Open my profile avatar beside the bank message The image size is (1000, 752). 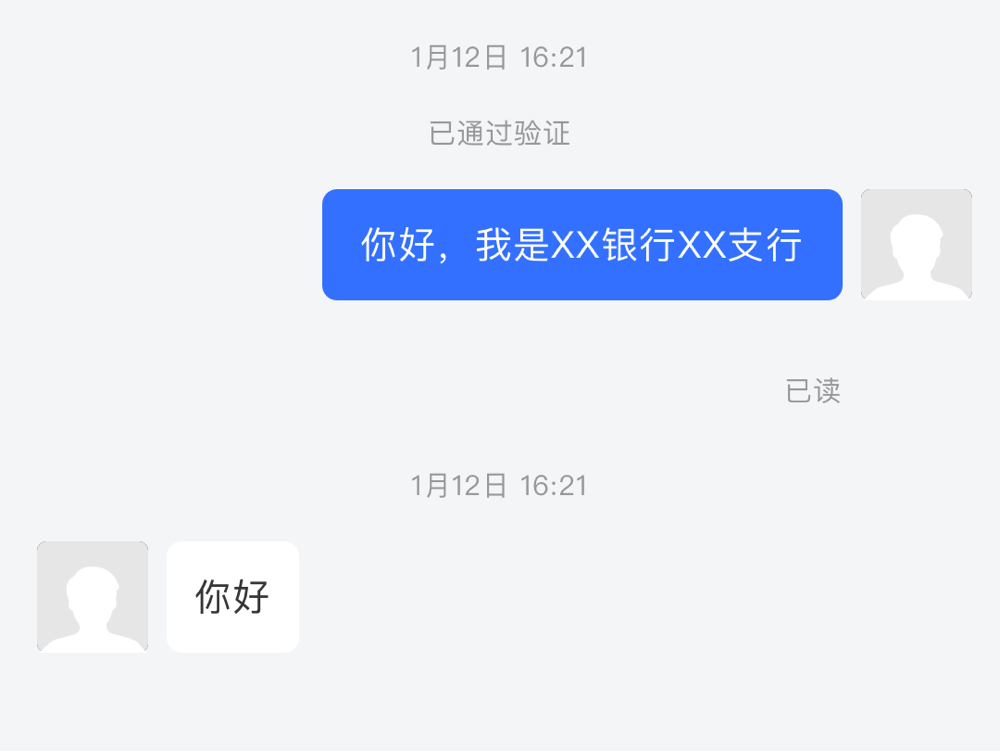[x=916, y=245]
